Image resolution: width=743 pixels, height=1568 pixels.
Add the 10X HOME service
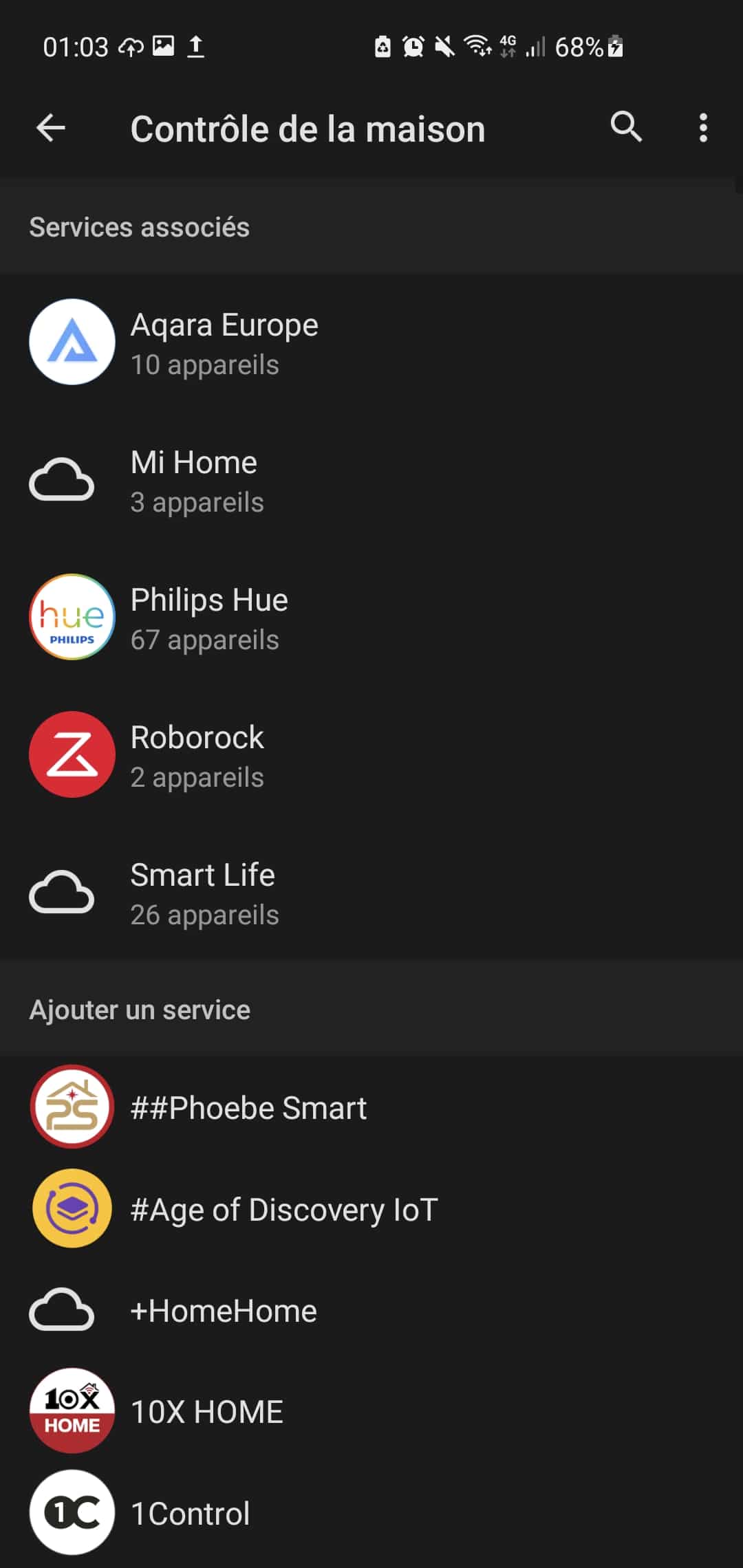[x=371, y=1412]
